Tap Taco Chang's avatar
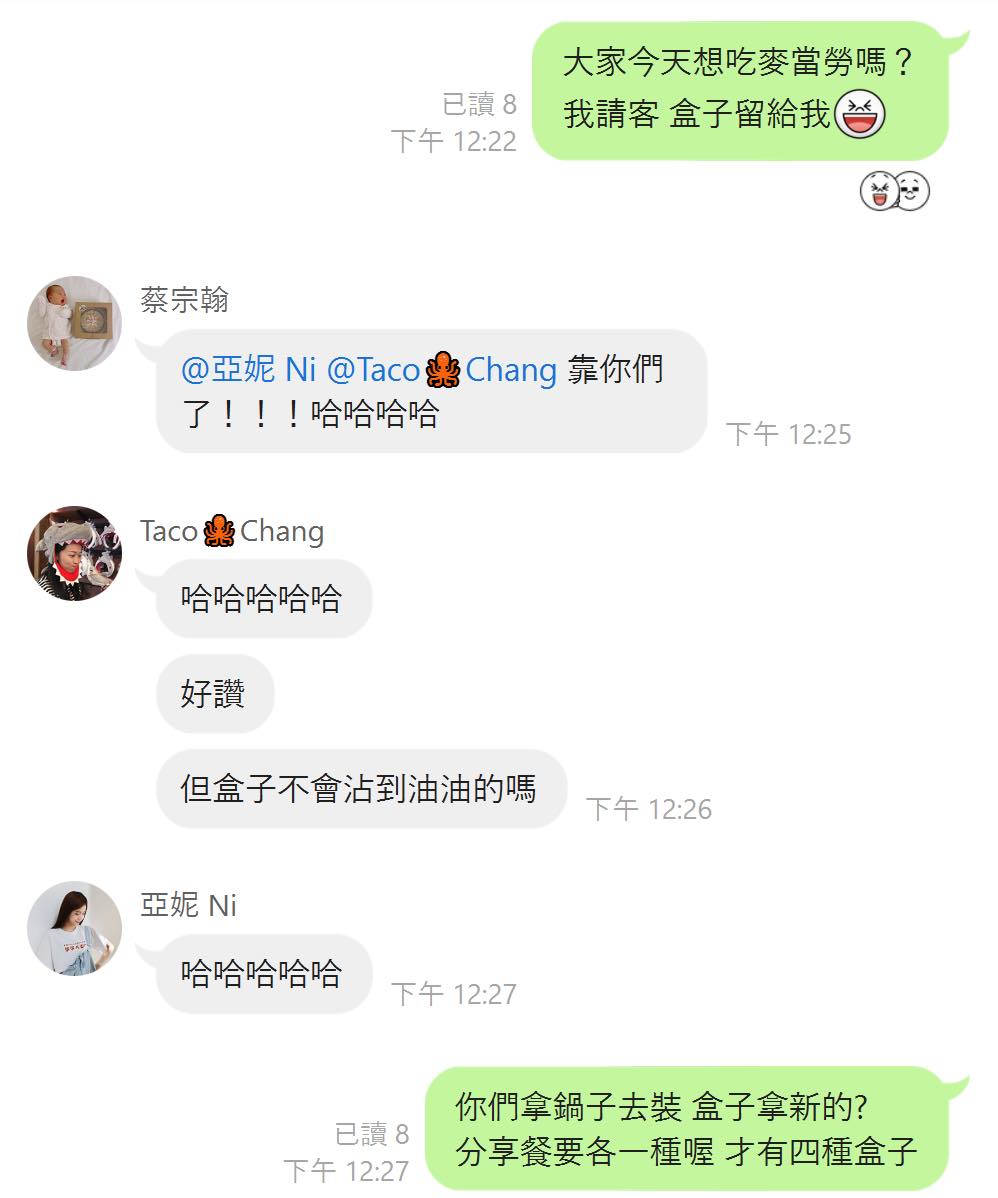This screenshot has height=1198, width=998. (73, 553)
